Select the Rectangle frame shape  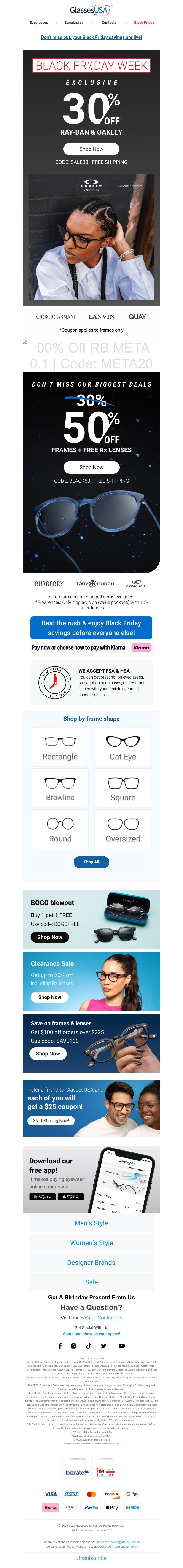(x=60, y=747)
